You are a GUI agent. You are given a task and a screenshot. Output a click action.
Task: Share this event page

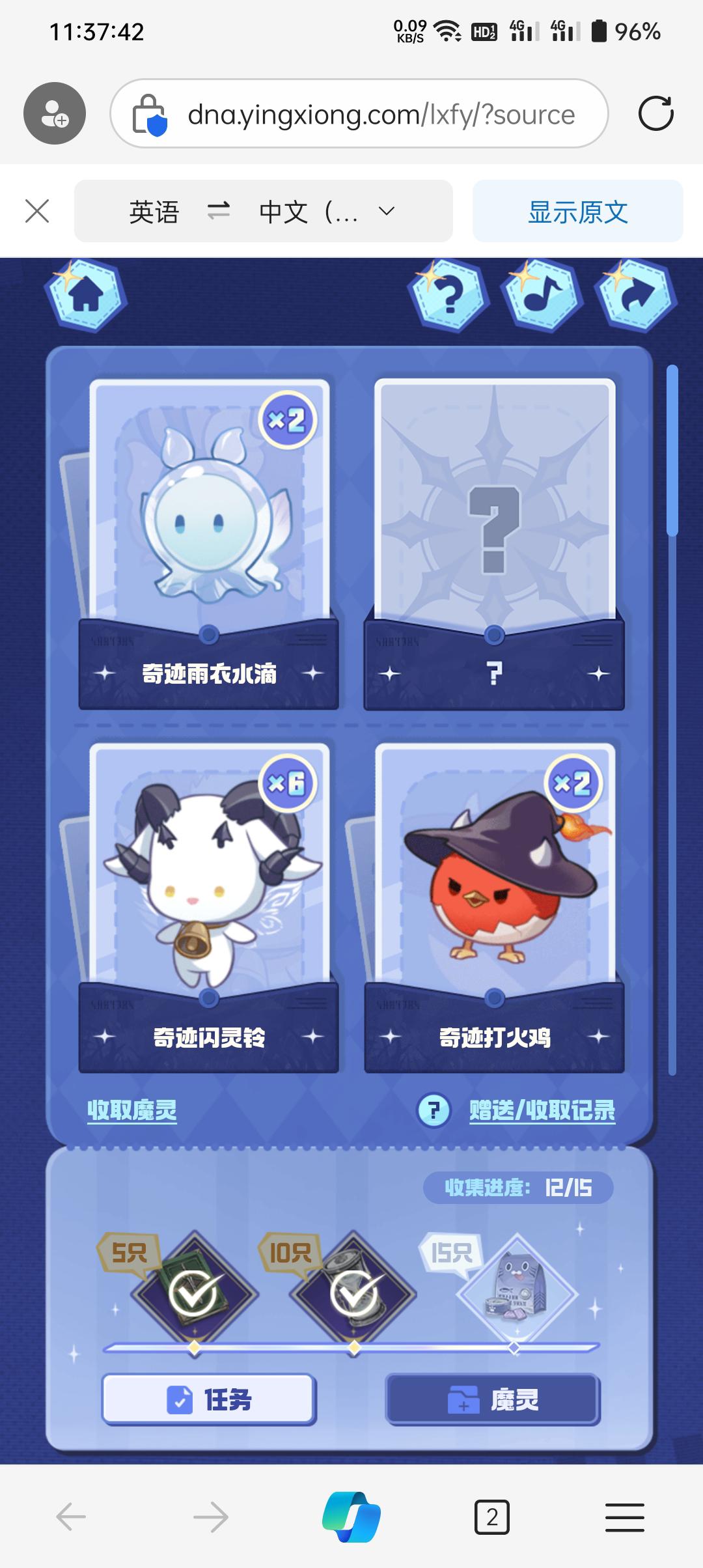[x=637, y=296]
